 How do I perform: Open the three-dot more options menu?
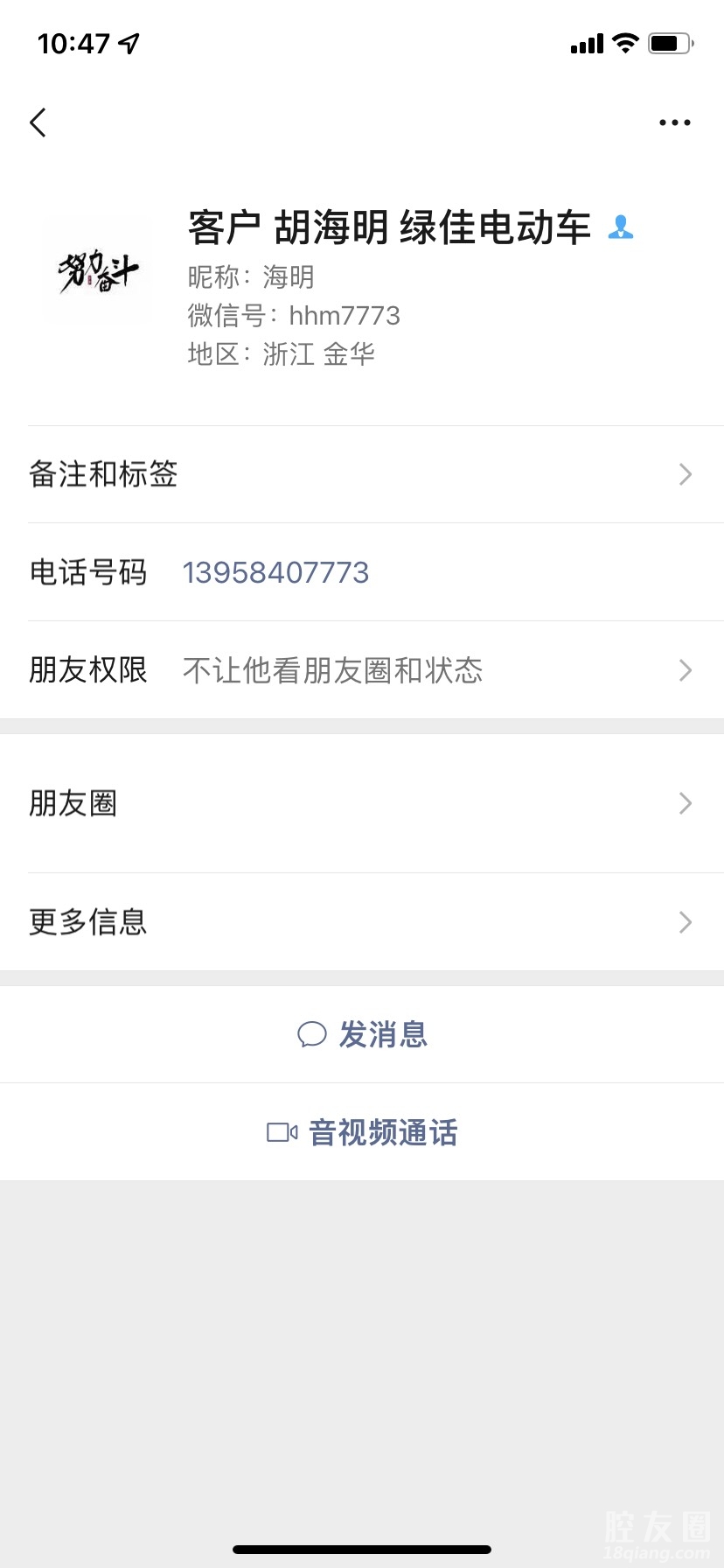point(674,122)
